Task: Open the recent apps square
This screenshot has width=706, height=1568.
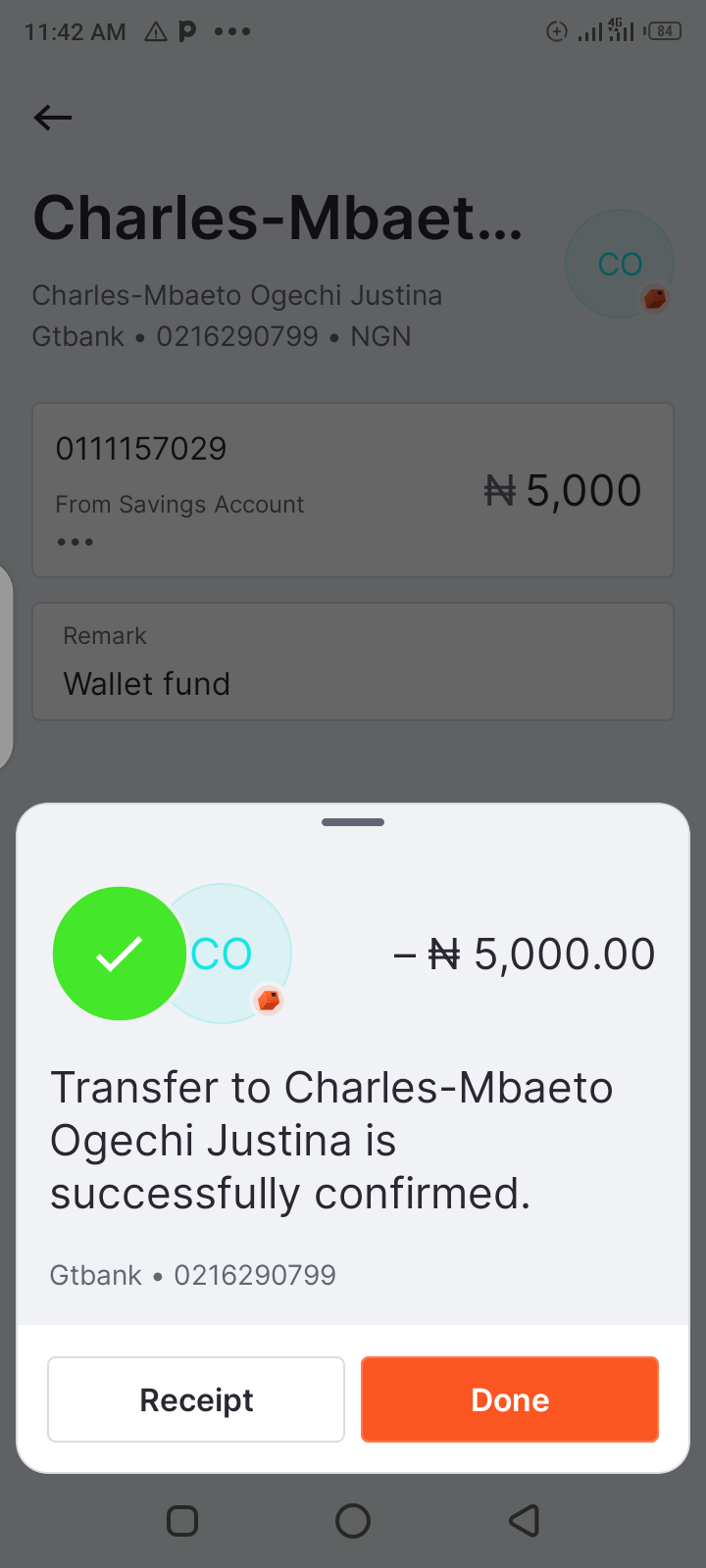Action: (182, 1521)
